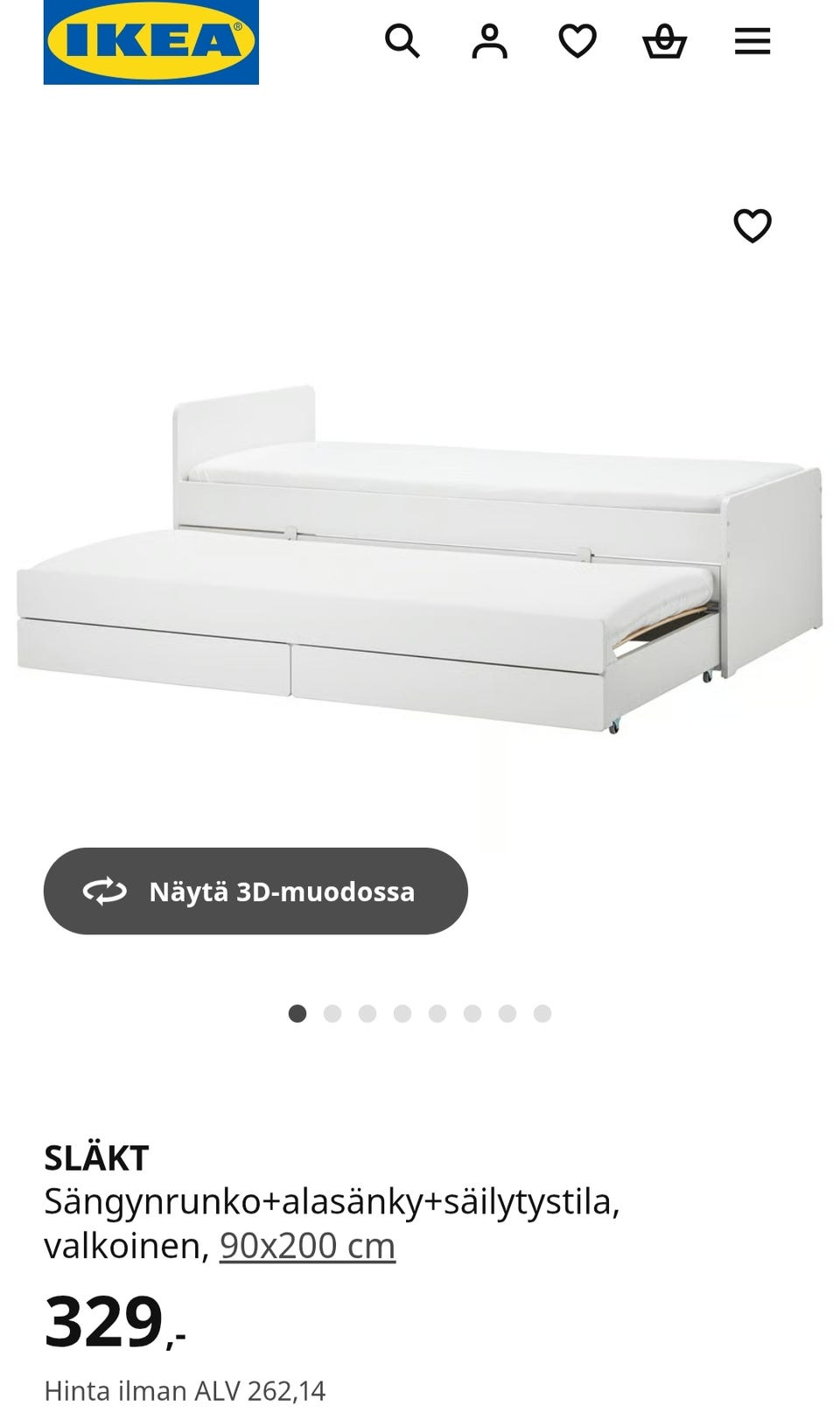Open the search magnifier icon
840x1427 pixels.
[402, 41]
